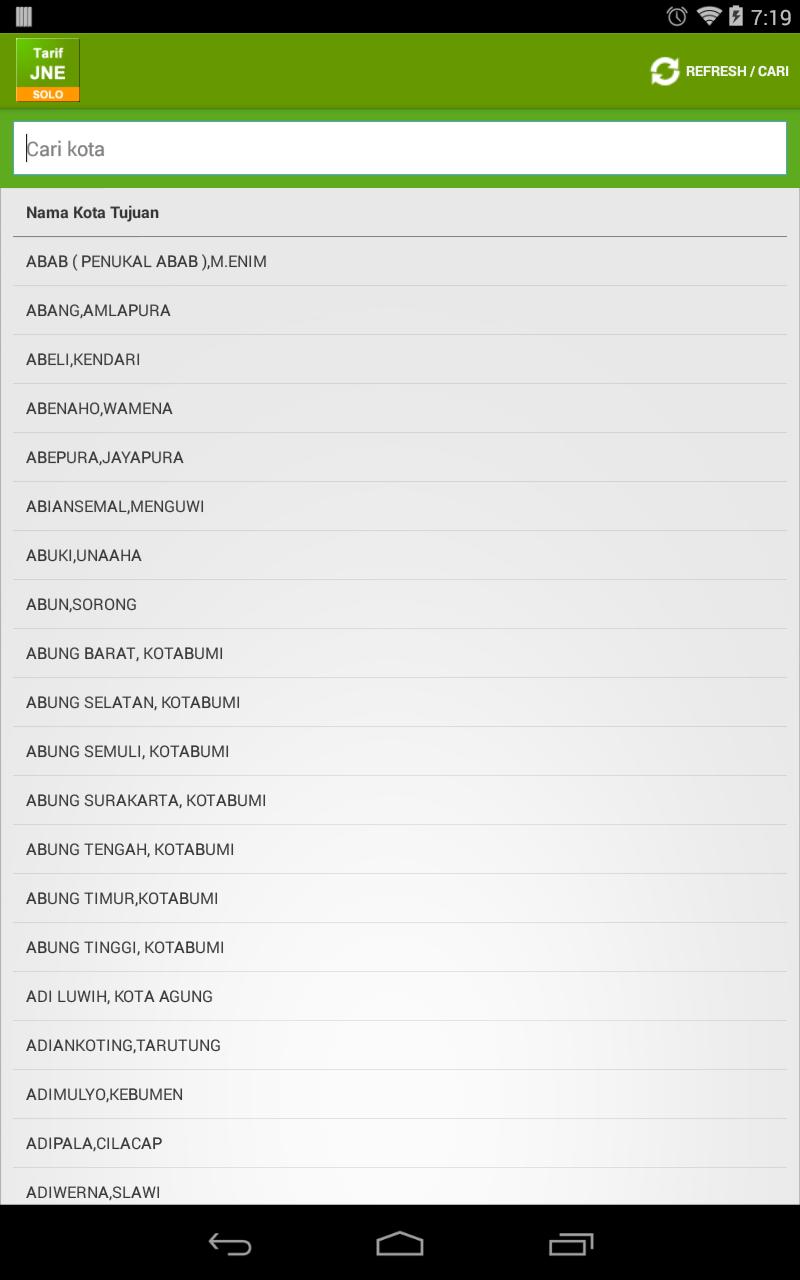Image resolution: width=800 pixels, height=1280 pixels.
Task: Tap the Cari kota search field
Action: (400, 147)
